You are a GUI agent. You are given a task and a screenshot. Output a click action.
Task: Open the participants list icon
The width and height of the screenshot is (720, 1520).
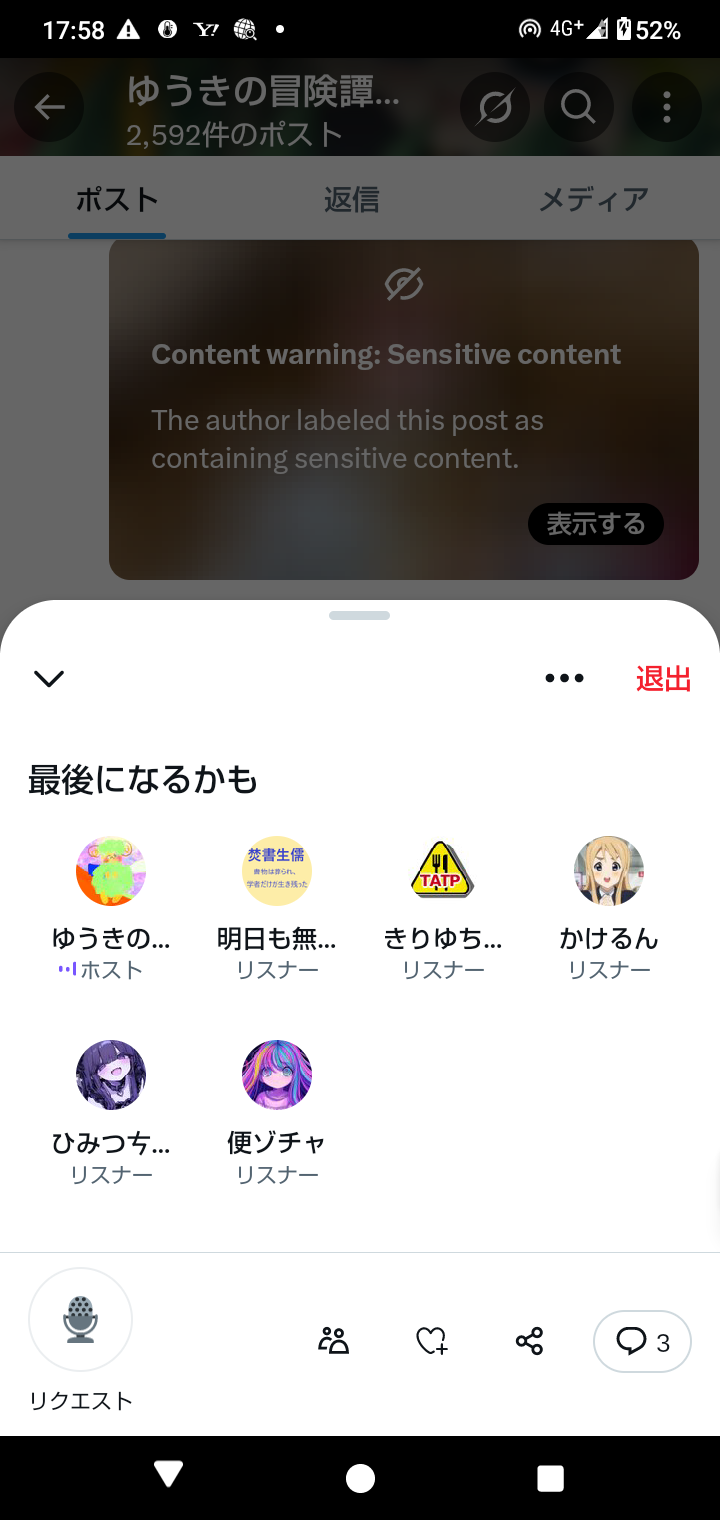[333, 1341]
